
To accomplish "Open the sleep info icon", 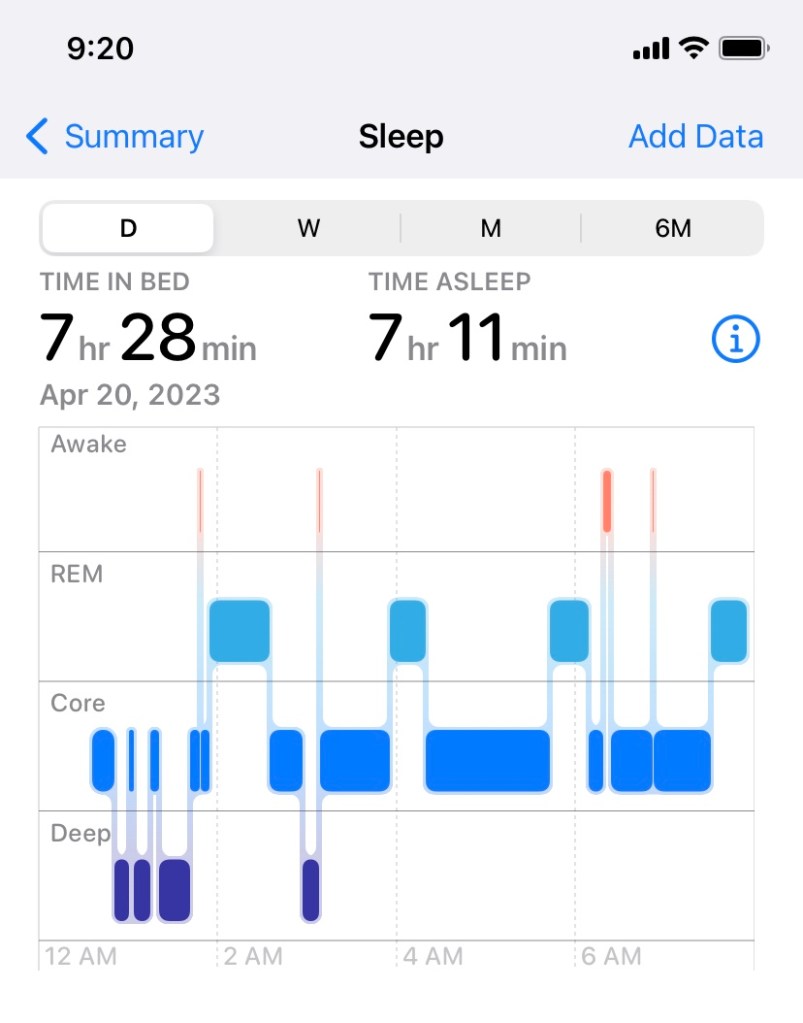I will point(735,341).
